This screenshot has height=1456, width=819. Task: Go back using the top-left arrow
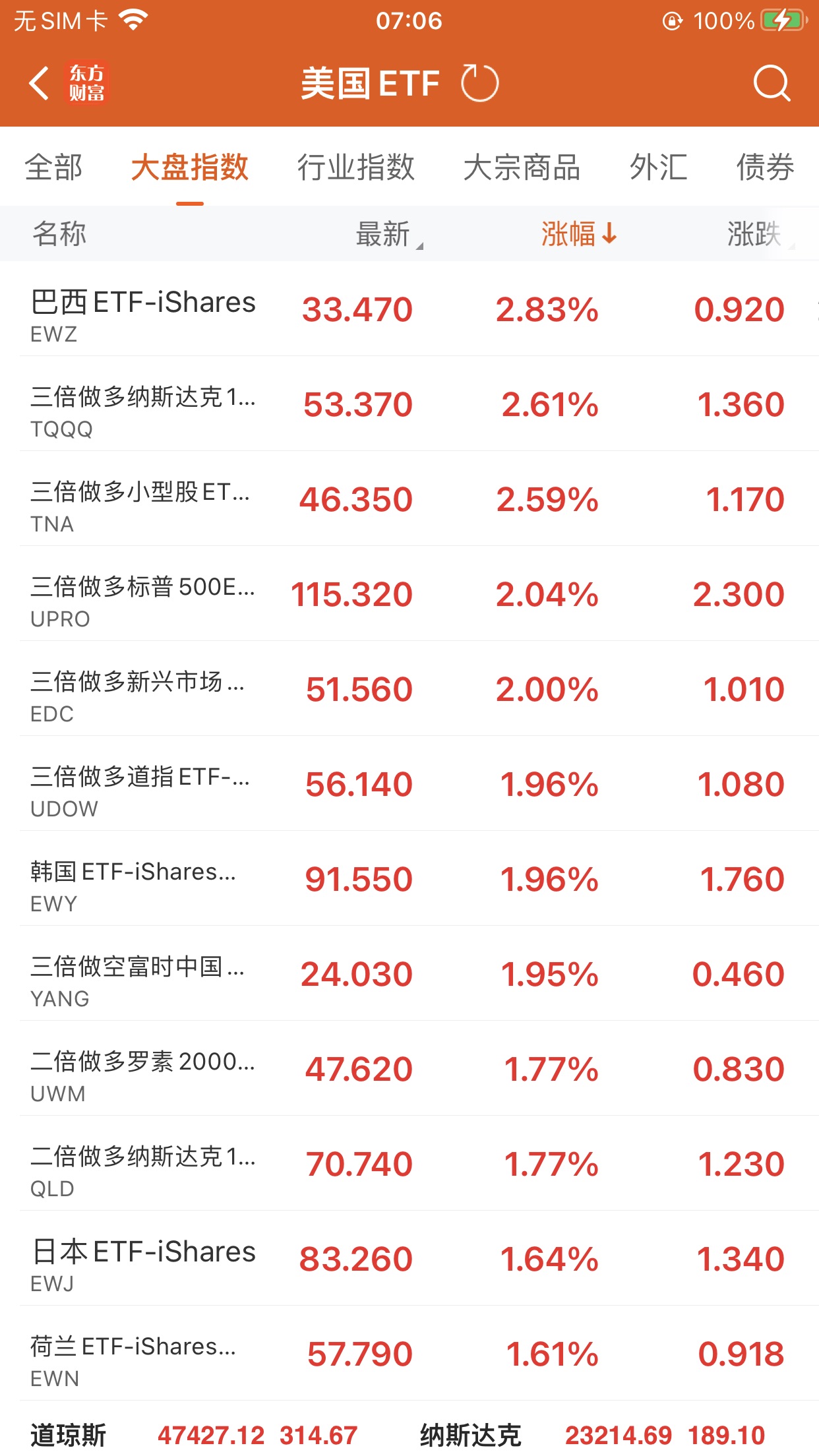point(40,84)
